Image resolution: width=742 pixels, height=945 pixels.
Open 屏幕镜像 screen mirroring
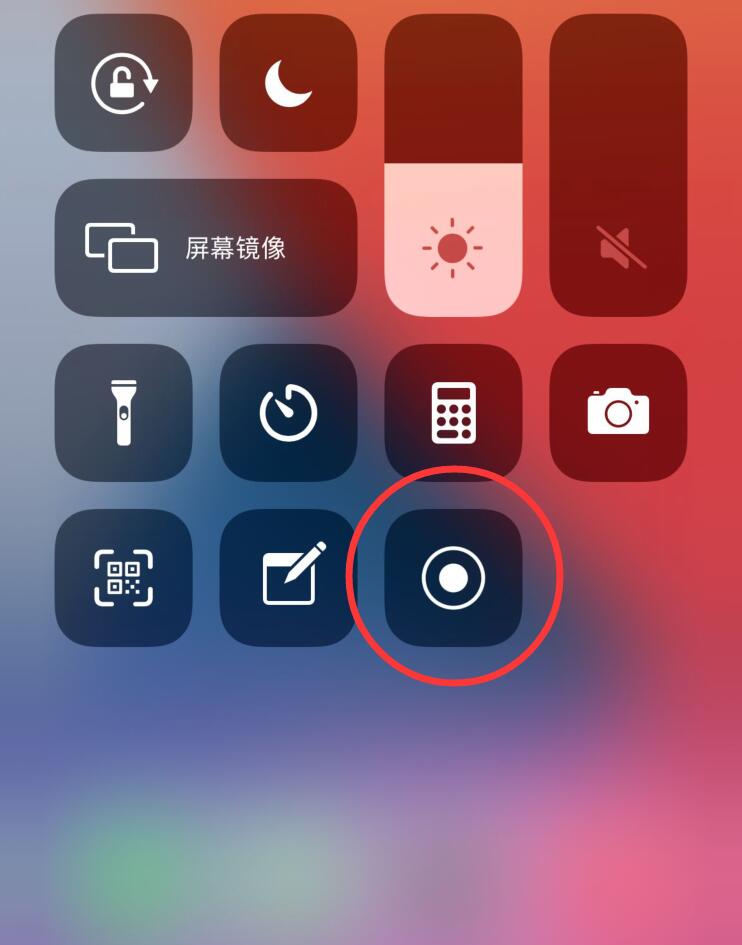(205, 247)
